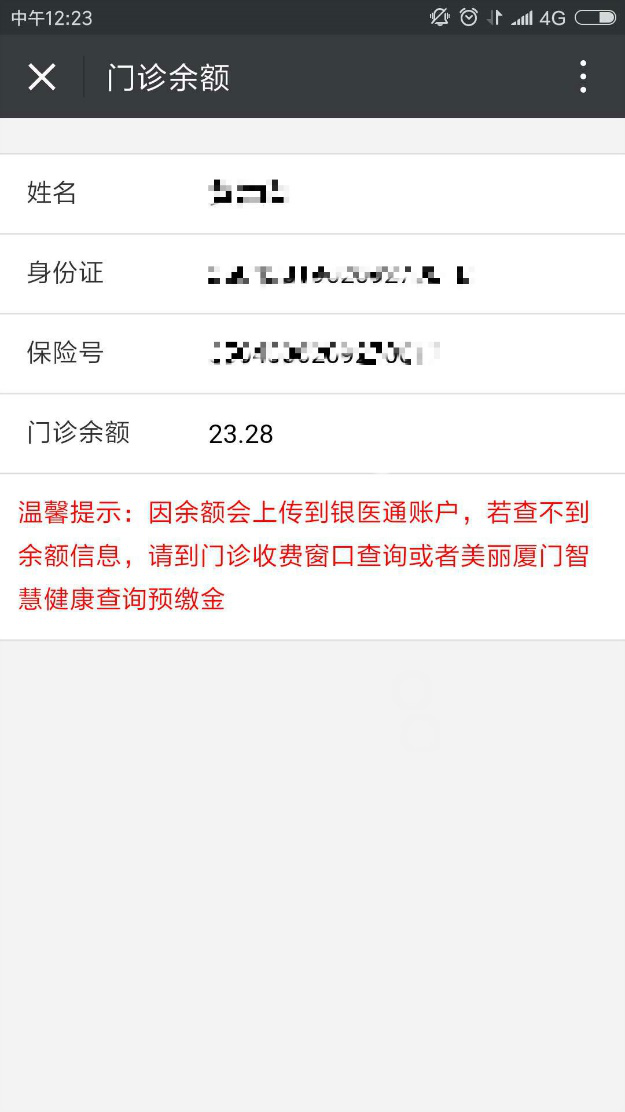Viewport: 625px width, 1112px height.
Task: Close the 门诊余额 page
Action: pos(42,77)
